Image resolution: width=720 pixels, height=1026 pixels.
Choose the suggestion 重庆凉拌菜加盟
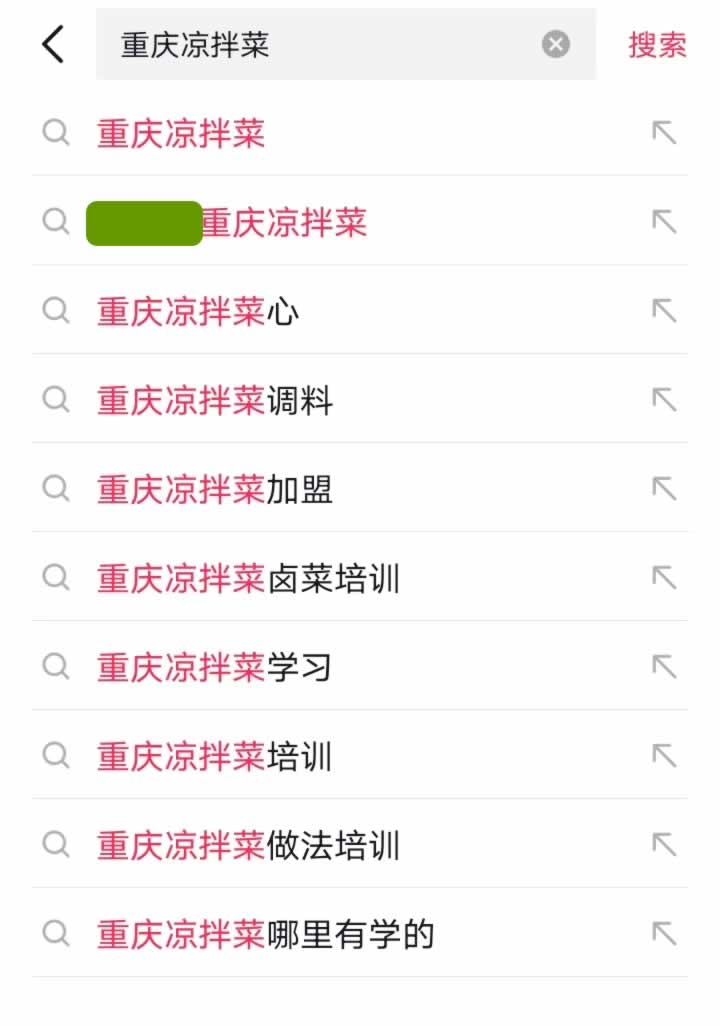[215, 490]
